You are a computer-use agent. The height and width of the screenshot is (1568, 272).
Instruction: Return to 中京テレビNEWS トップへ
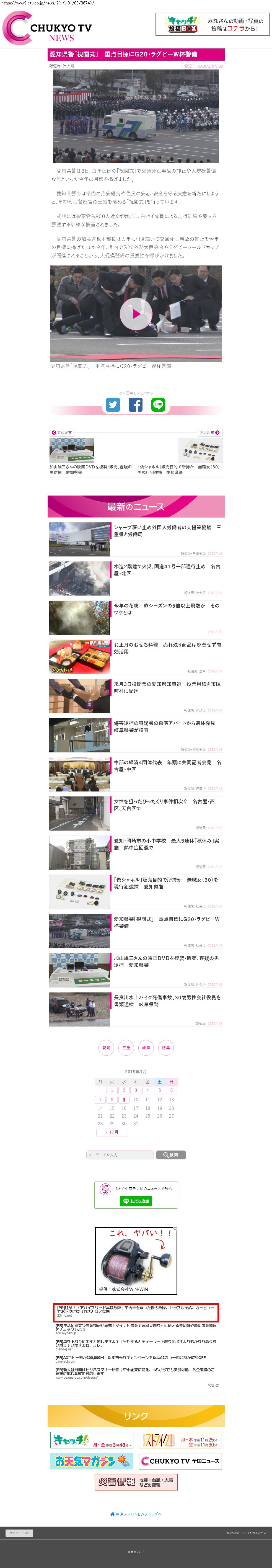(x=136, y=1514)
